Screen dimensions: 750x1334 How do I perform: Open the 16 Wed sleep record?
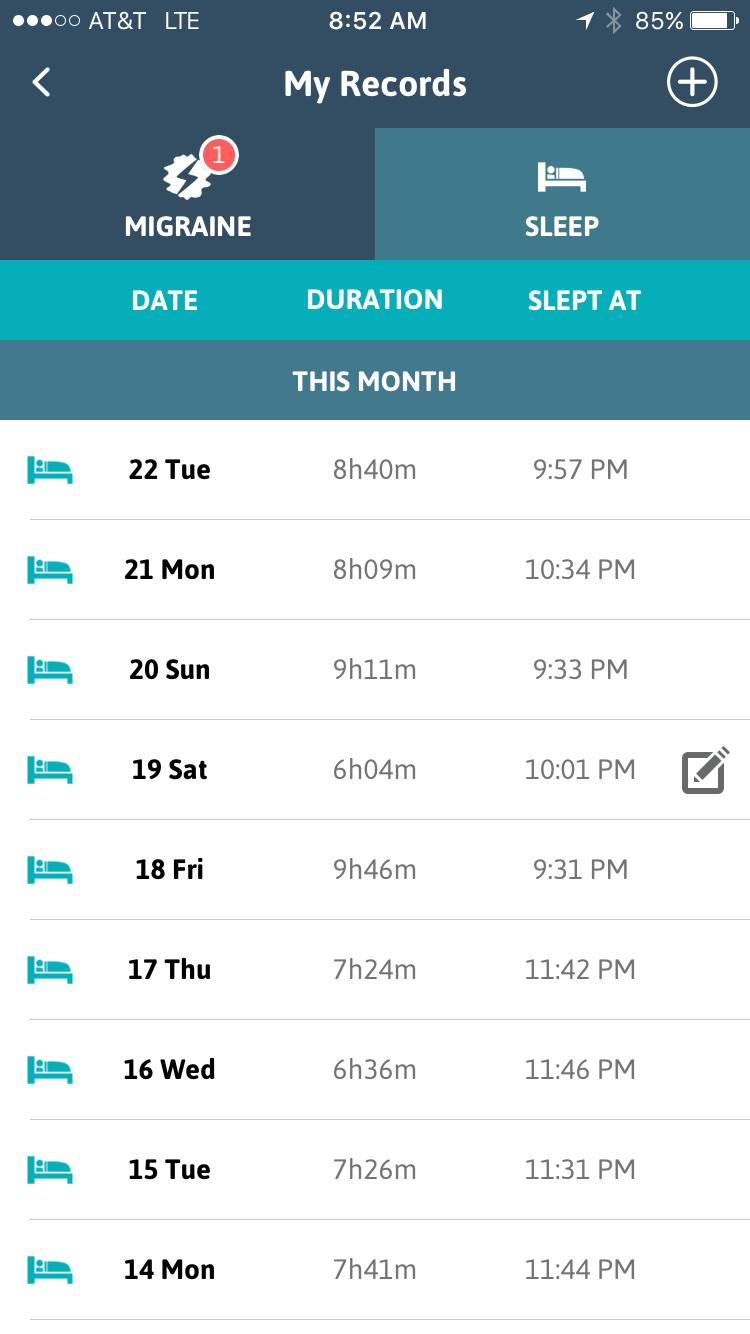375,1070
